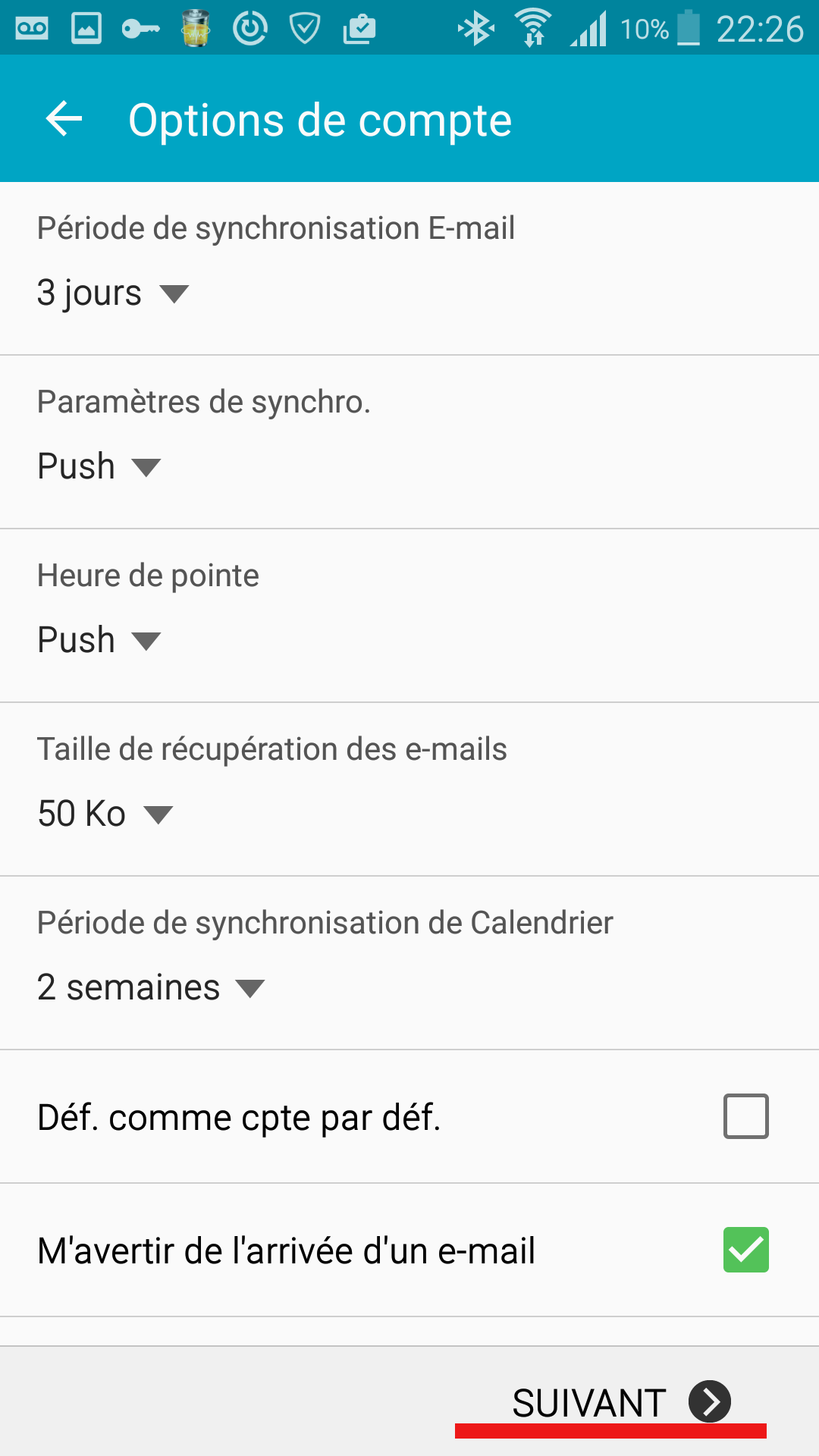Open the E-mail sync period '3 jours' dropdown

(113, 293)
